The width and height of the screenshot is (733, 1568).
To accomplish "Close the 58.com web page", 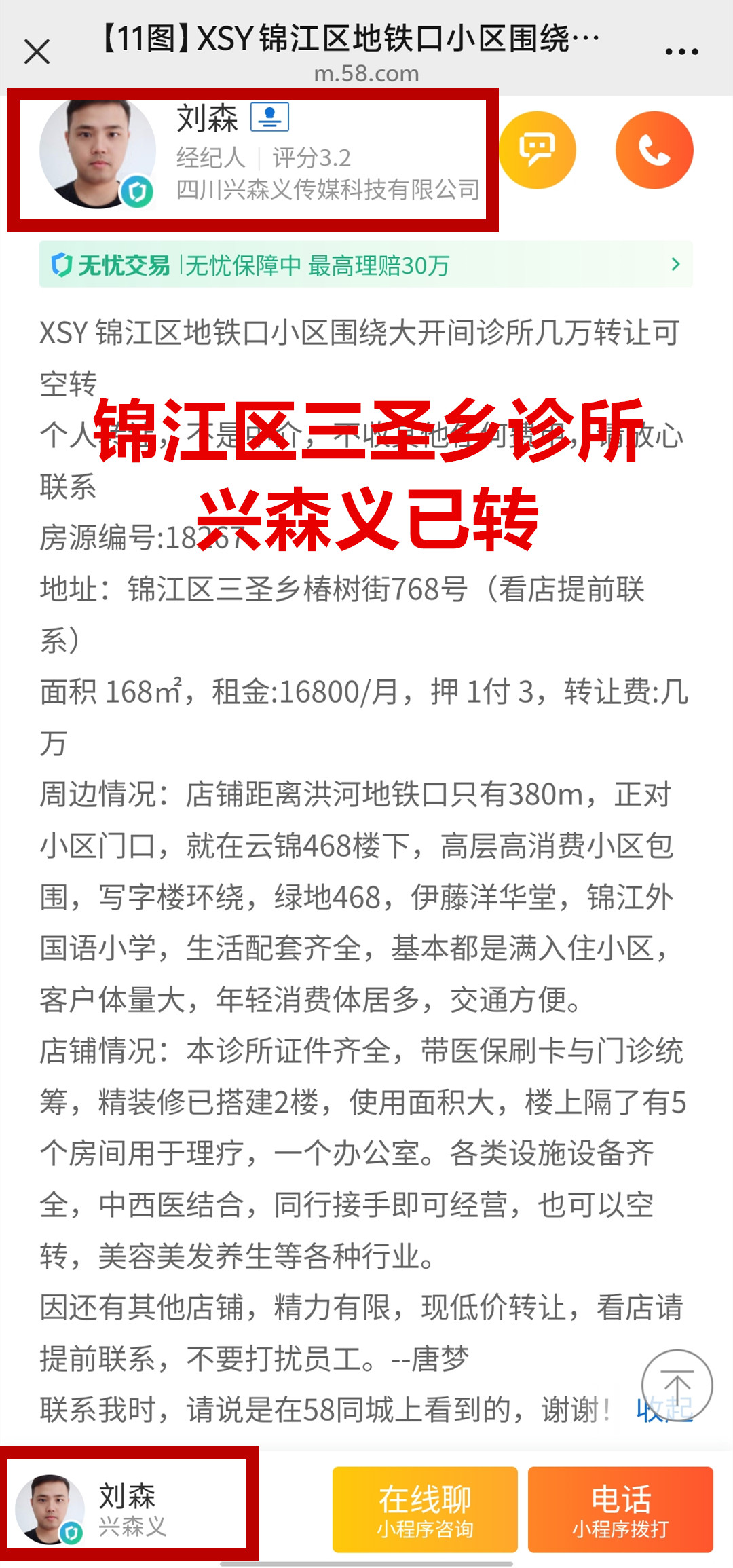I will point(37,52).
